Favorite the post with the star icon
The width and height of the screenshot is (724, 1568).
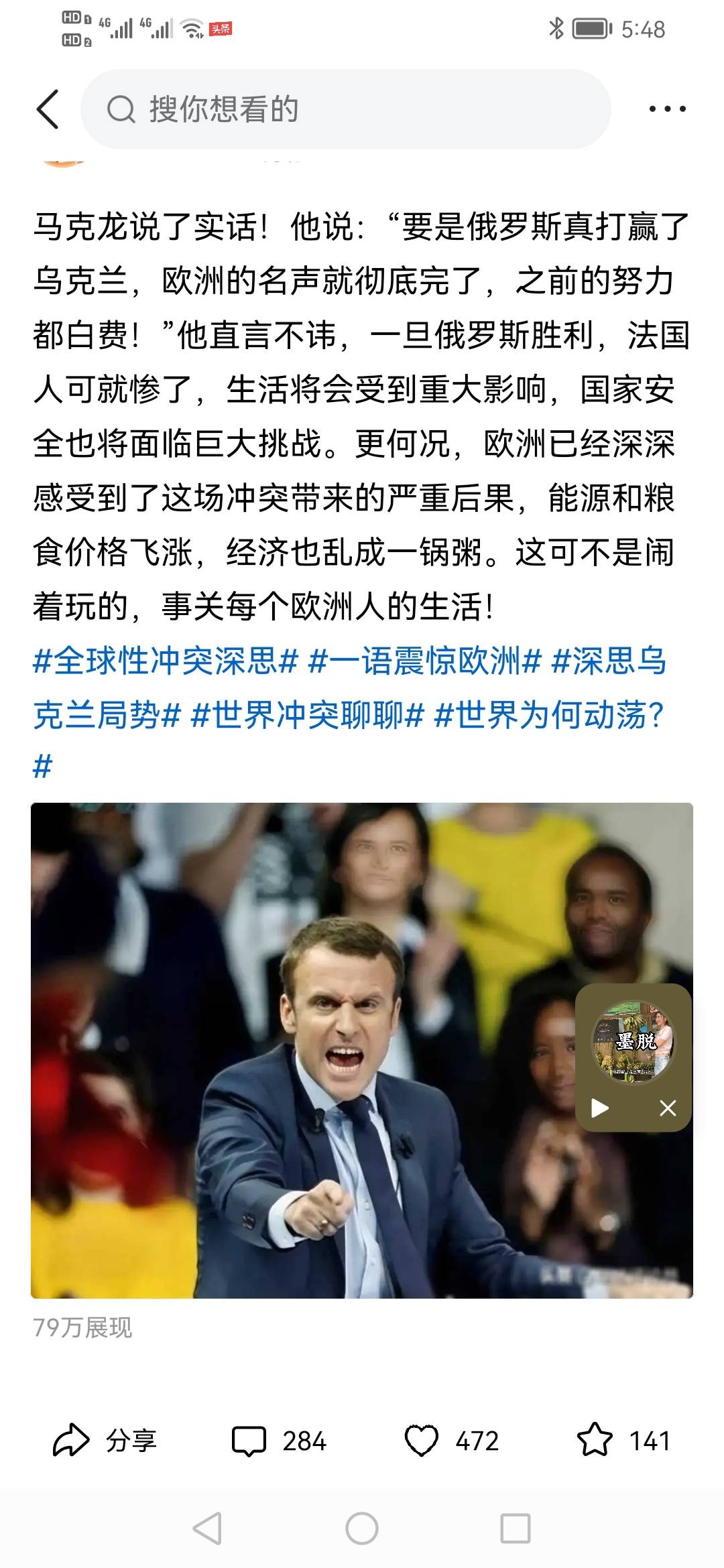point(623,1441)
